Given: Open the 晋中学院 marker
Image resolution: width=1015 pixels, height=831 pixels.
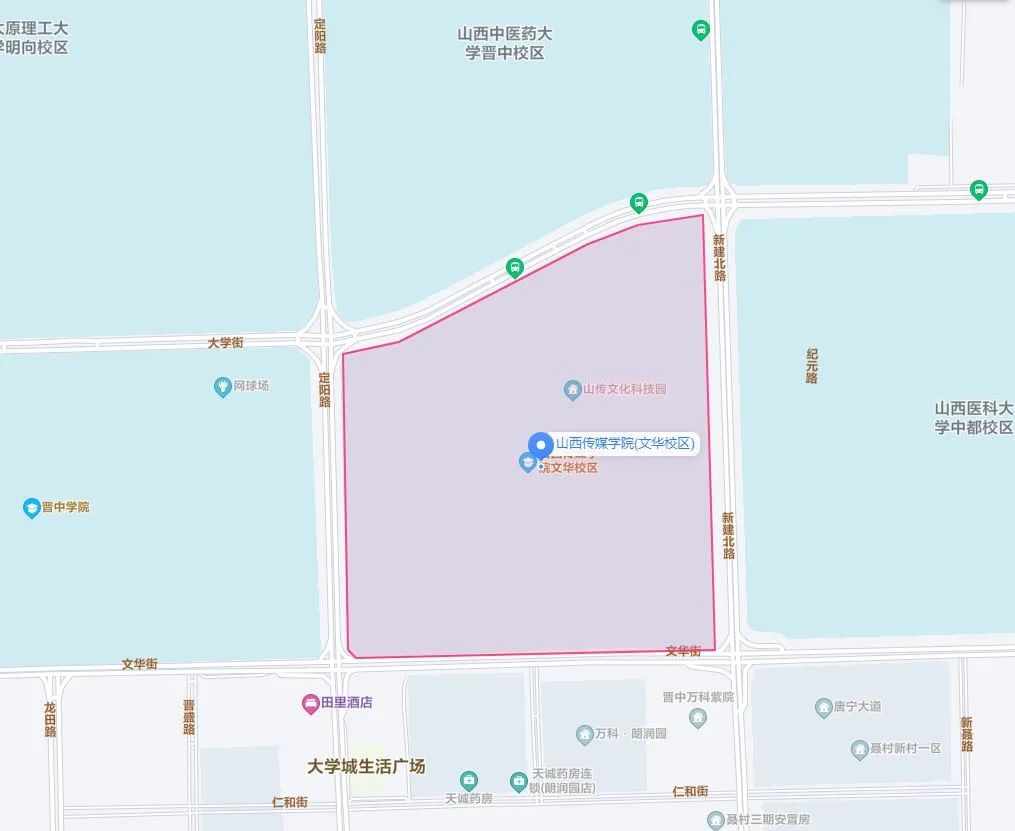Looking at the screenshot, I should point(32,507).
